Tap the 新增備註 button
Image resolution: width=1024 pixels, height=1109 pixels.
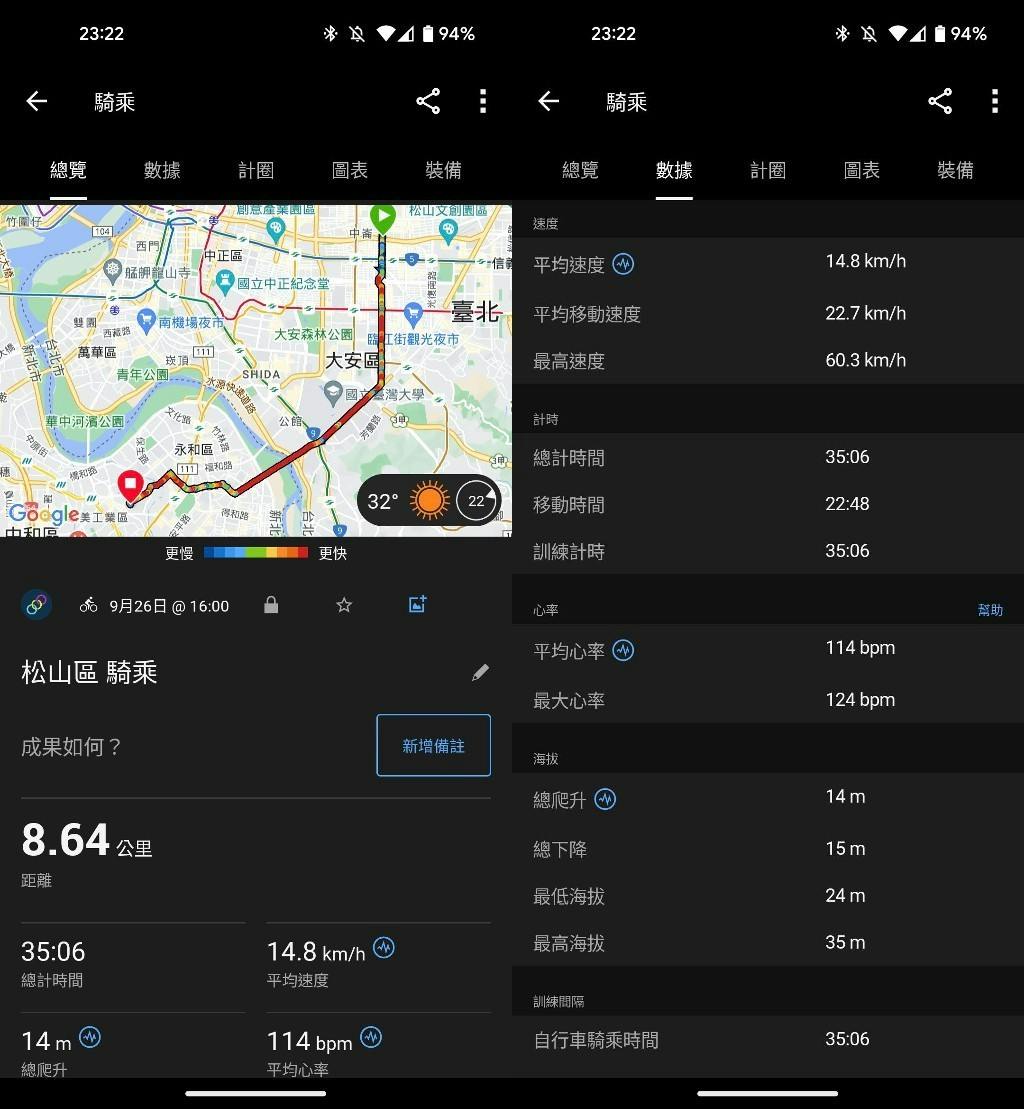pos(433,745)
